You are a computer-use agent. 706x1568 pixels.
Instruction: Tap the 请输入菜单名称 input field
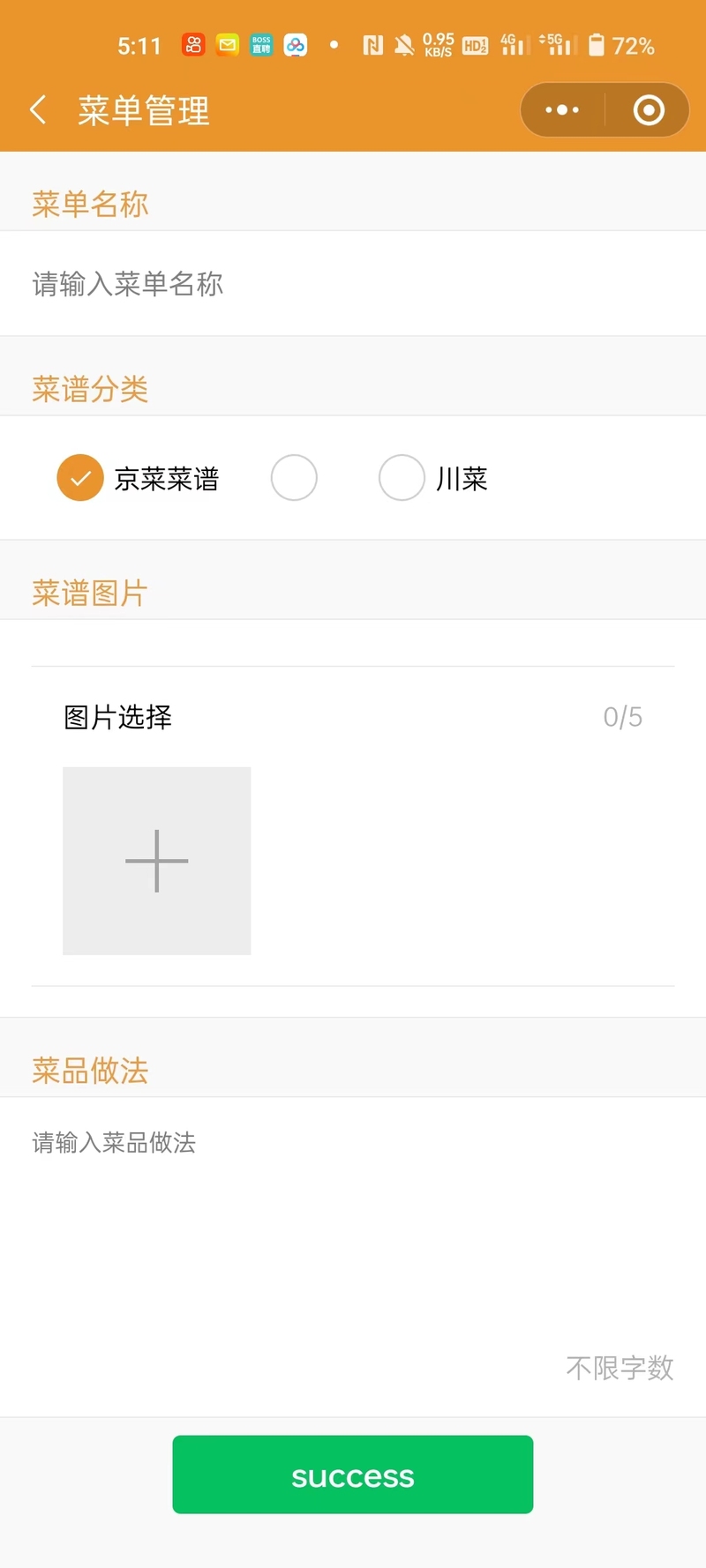click(353, 284)
